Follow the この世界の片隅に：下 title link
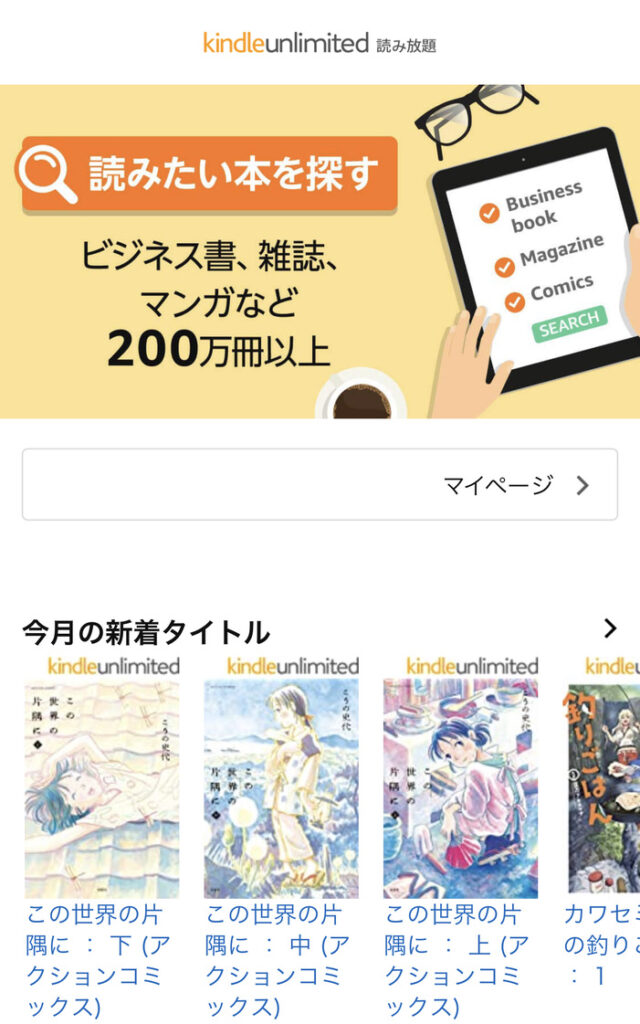 tap(98, 959)
